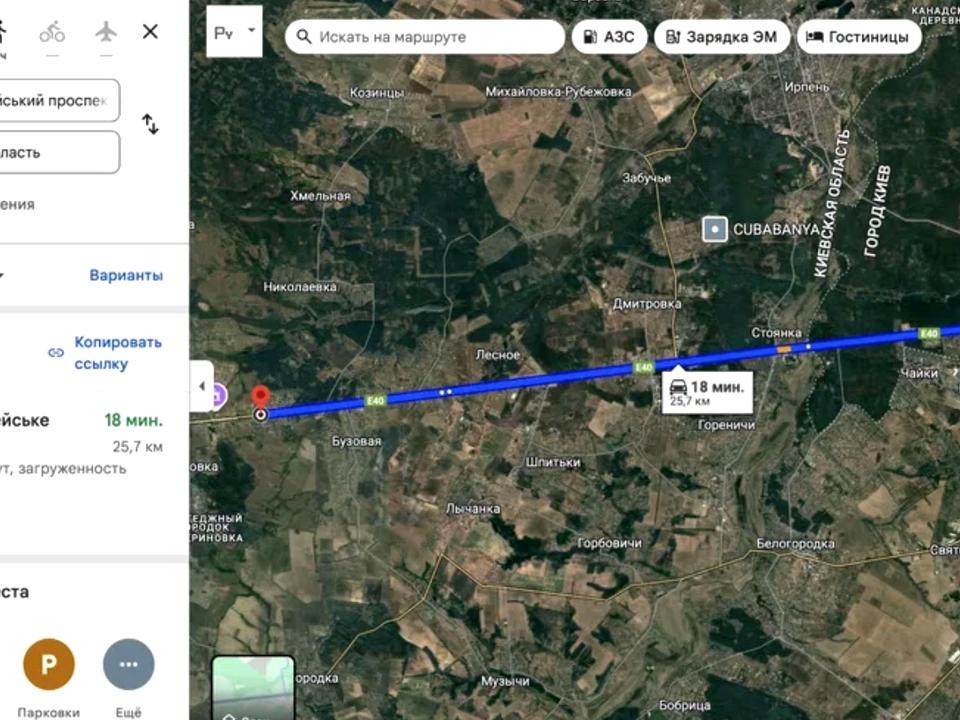Open more place categories with Ещё
This screenshot has height=720, width=960.
pos(129,665)
